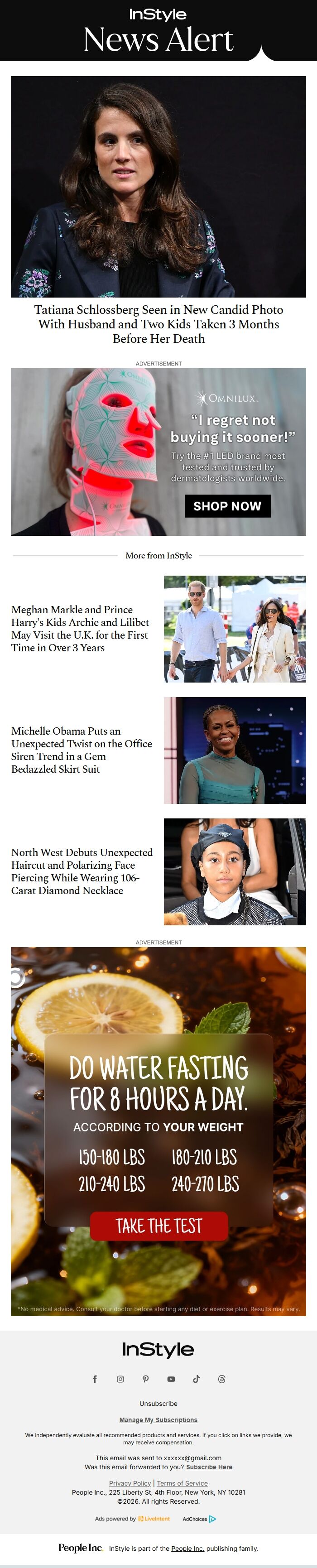This screenshot has height=1568, width=317.
Task: Go to InStyle's YouTube channel
Action: 171,1379
